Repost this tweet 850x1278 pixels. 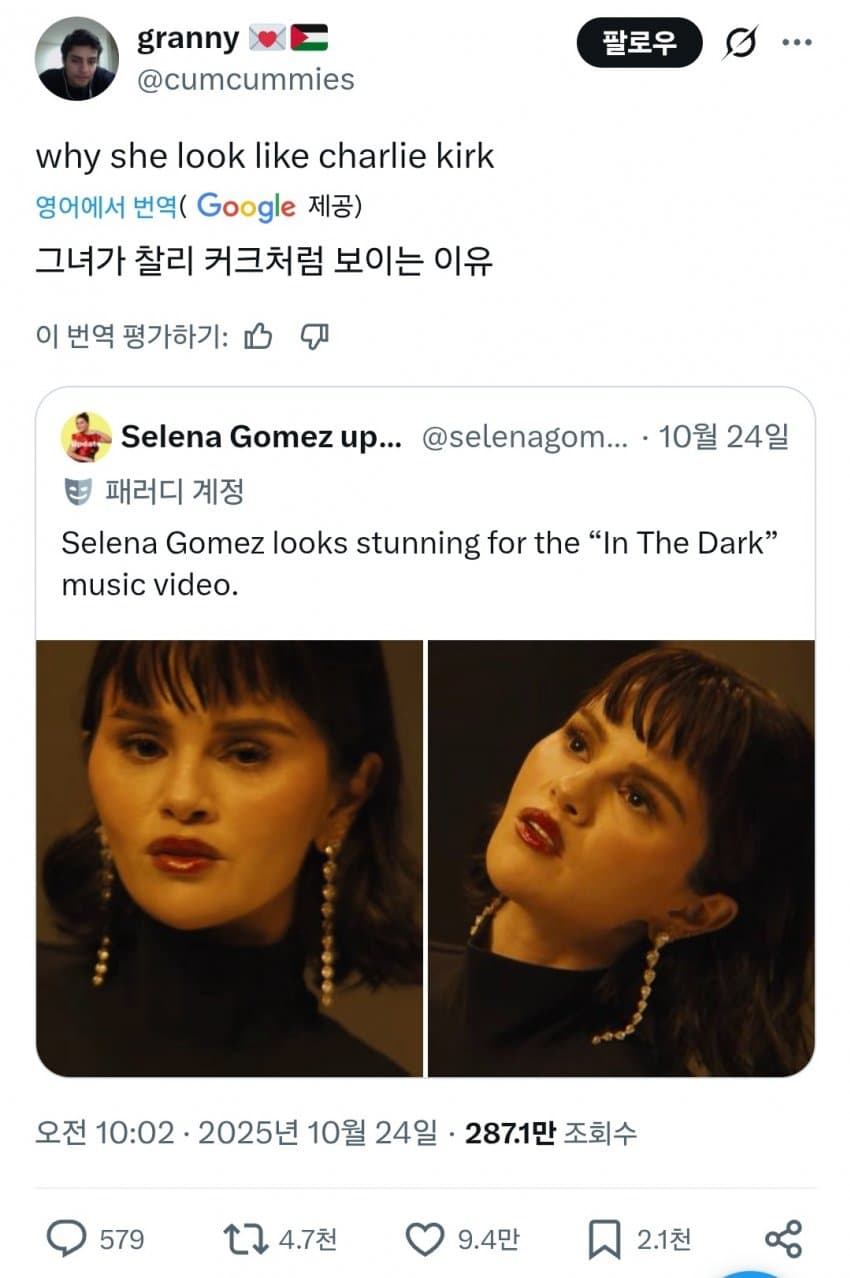point(245,1240)
